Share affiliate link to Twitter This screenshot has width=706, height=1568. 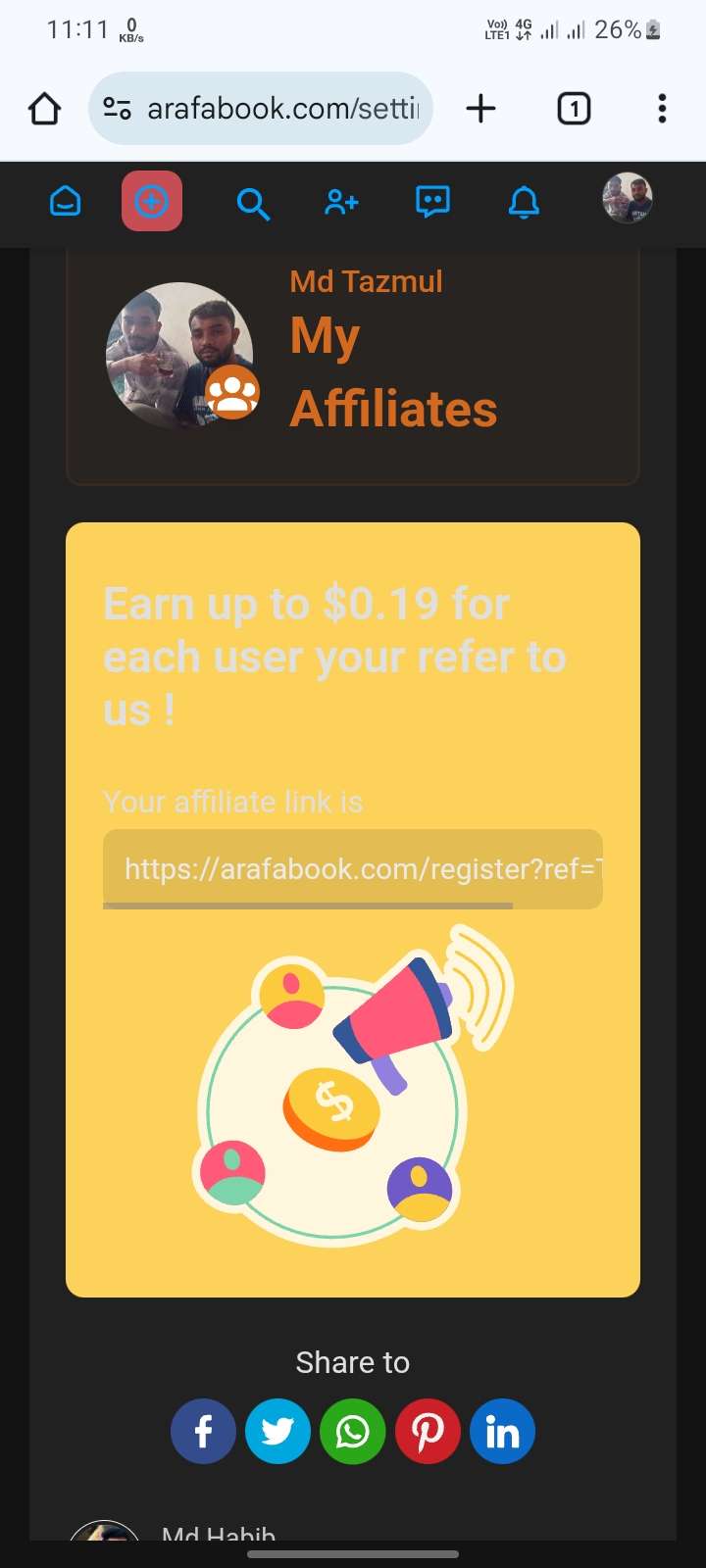click(277, 1432)
